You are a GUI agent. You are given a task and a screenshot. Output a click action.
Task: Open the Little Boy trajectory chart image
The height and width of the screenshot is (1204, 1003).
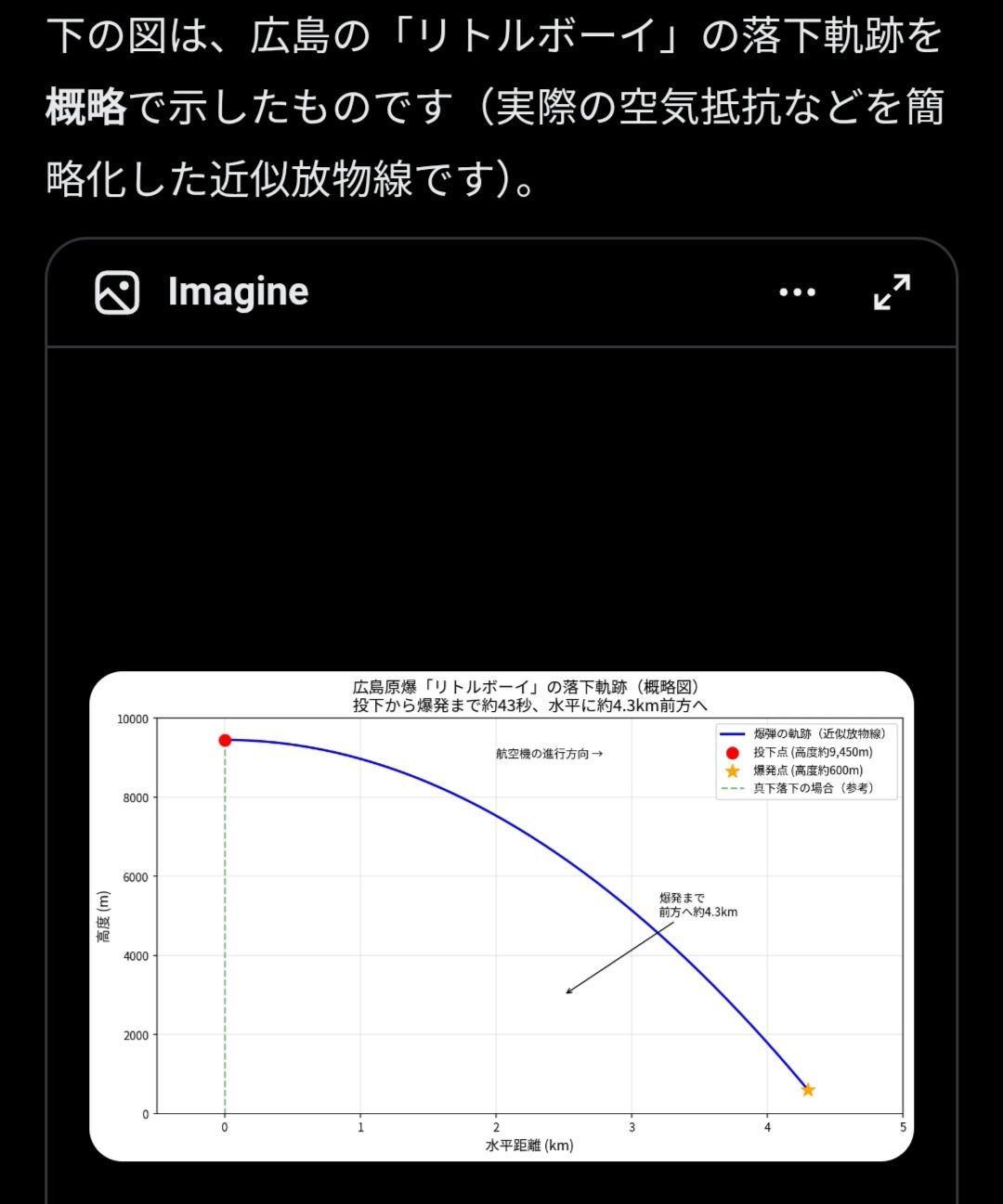(501, 915)
